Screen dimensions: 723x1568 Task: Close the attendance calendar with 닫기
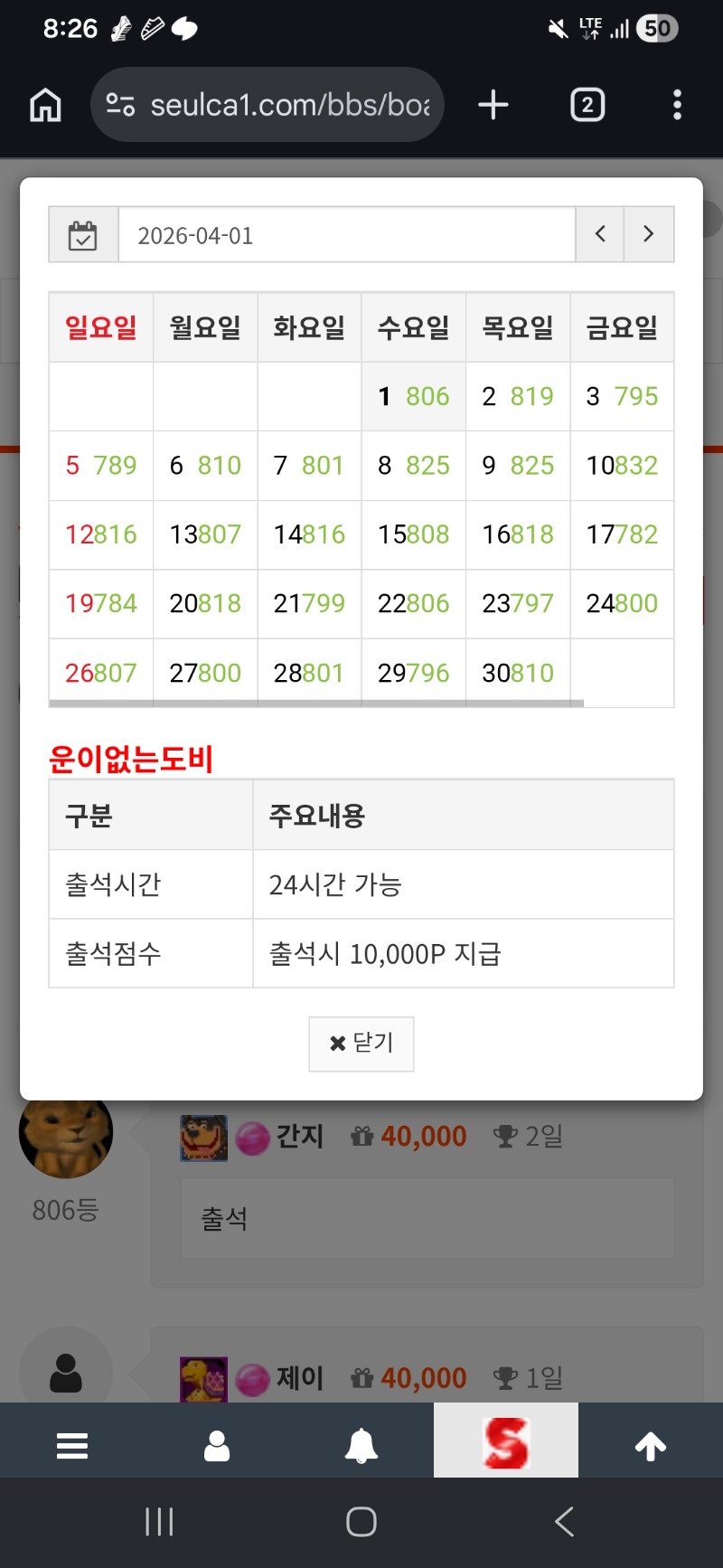(x=361, y=1044)
